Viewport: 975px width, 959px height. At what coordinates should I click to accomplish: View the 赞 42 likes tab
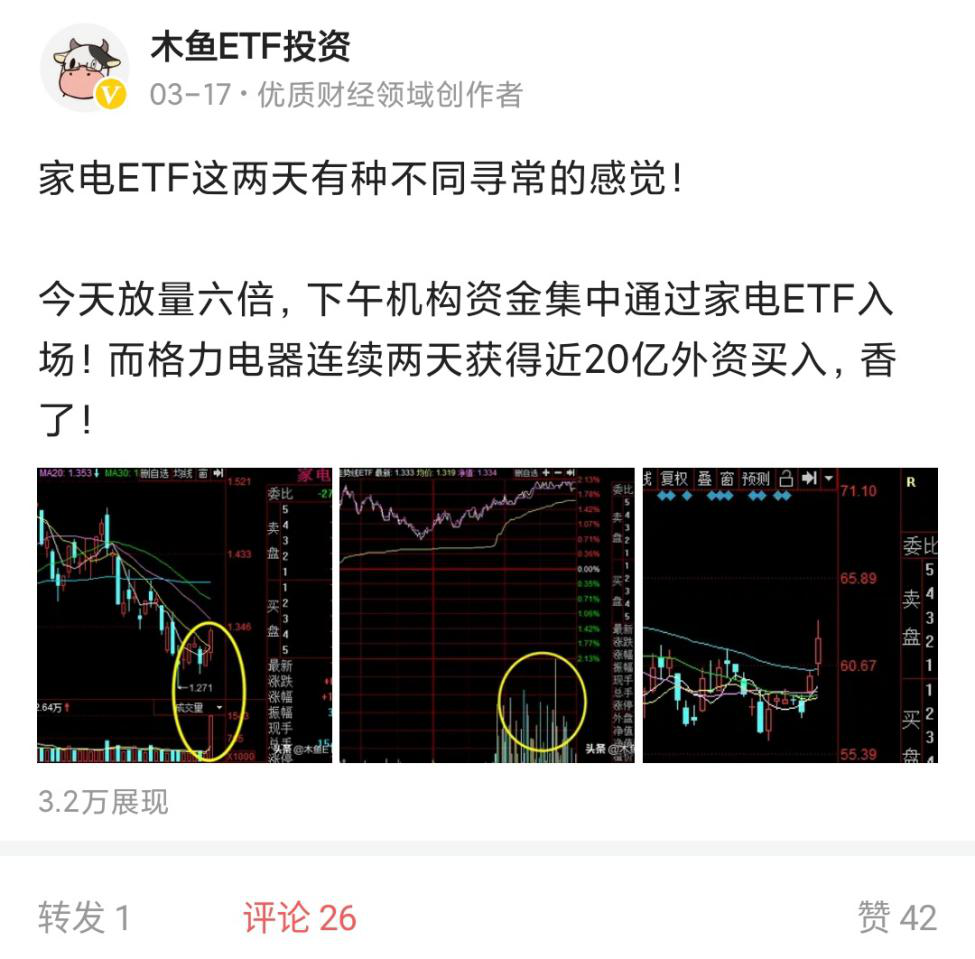tap(896, 917)
